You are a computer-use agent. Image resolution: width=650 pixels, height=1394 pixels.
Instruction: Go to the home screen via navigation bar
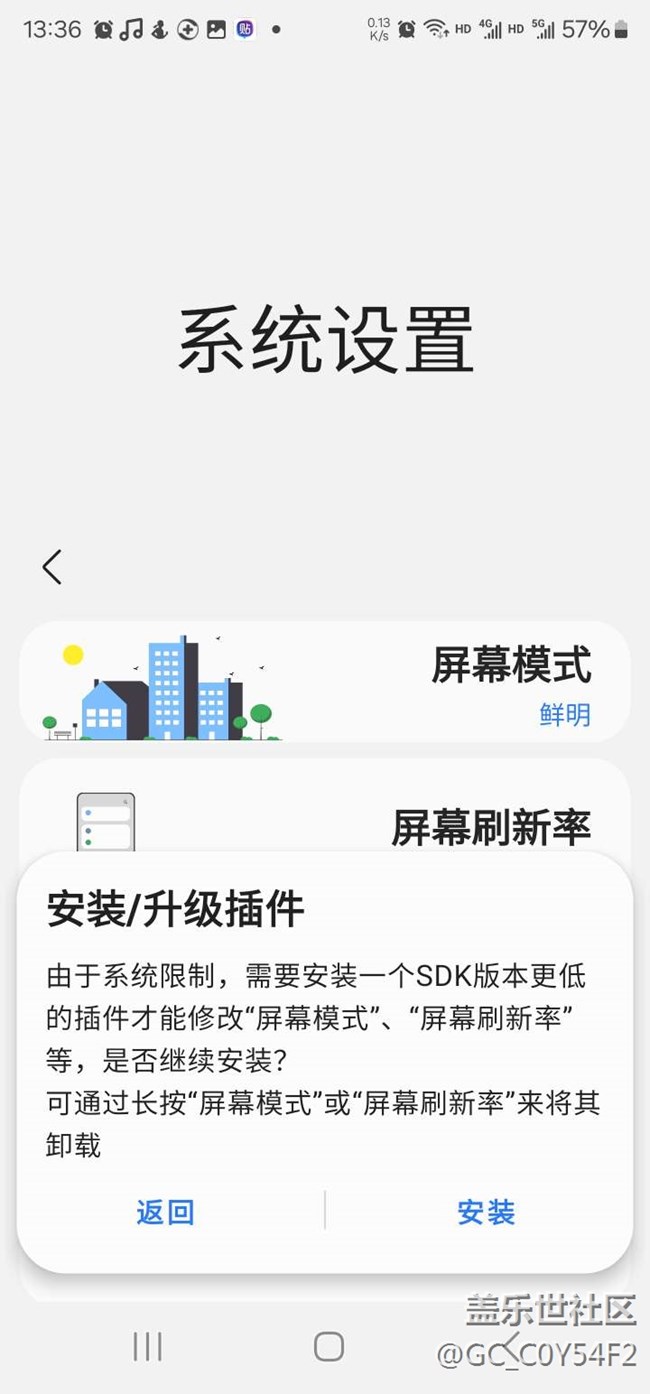(x=328, y=1346)
